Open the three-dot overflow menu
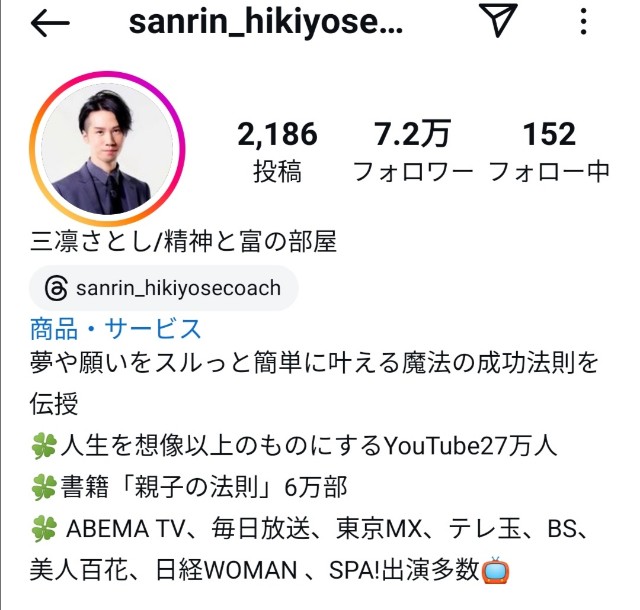The image size is (640, 610). (x=584, y=22)
